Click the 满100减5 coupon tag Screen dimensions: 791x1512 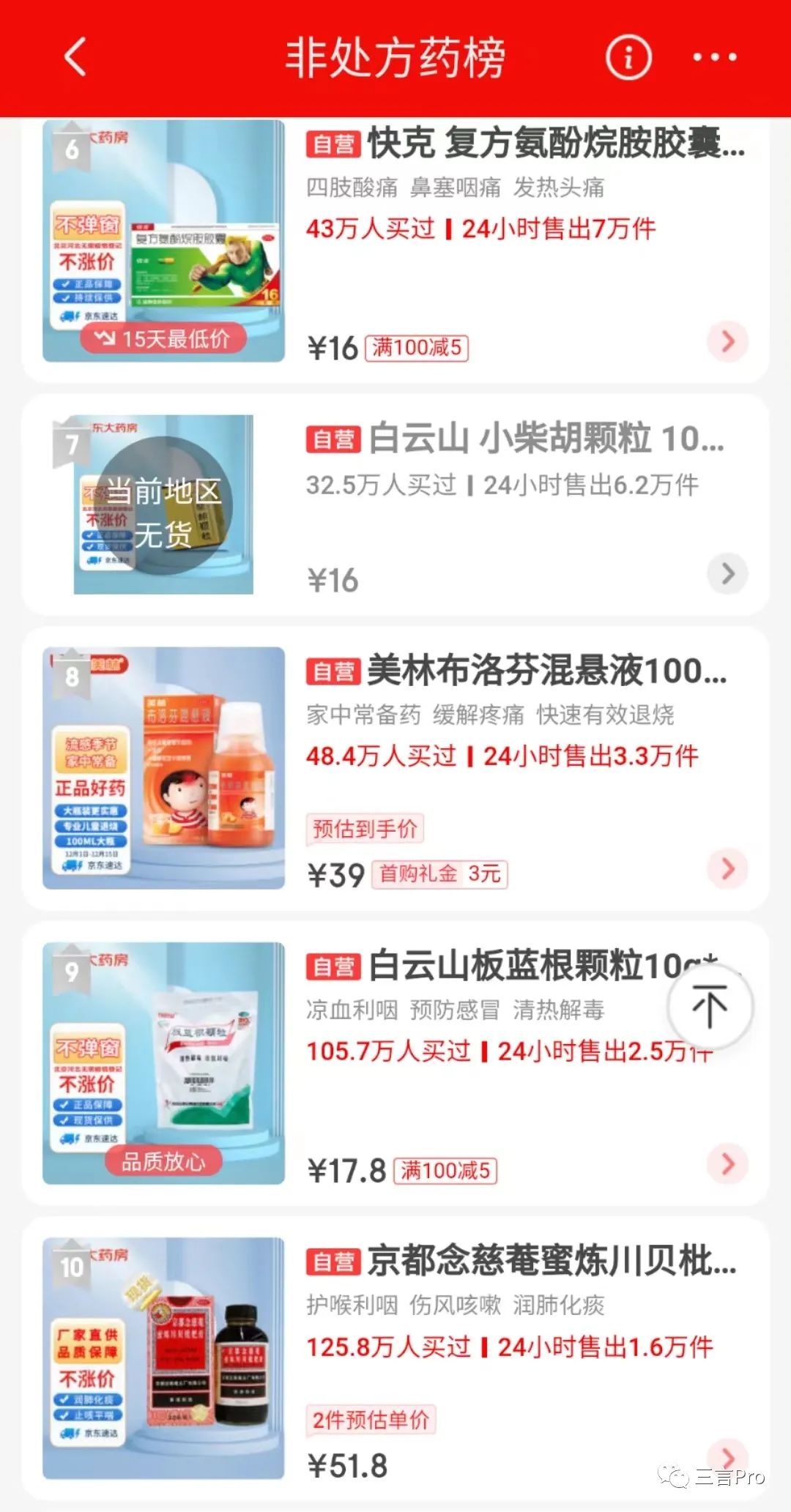417,350
